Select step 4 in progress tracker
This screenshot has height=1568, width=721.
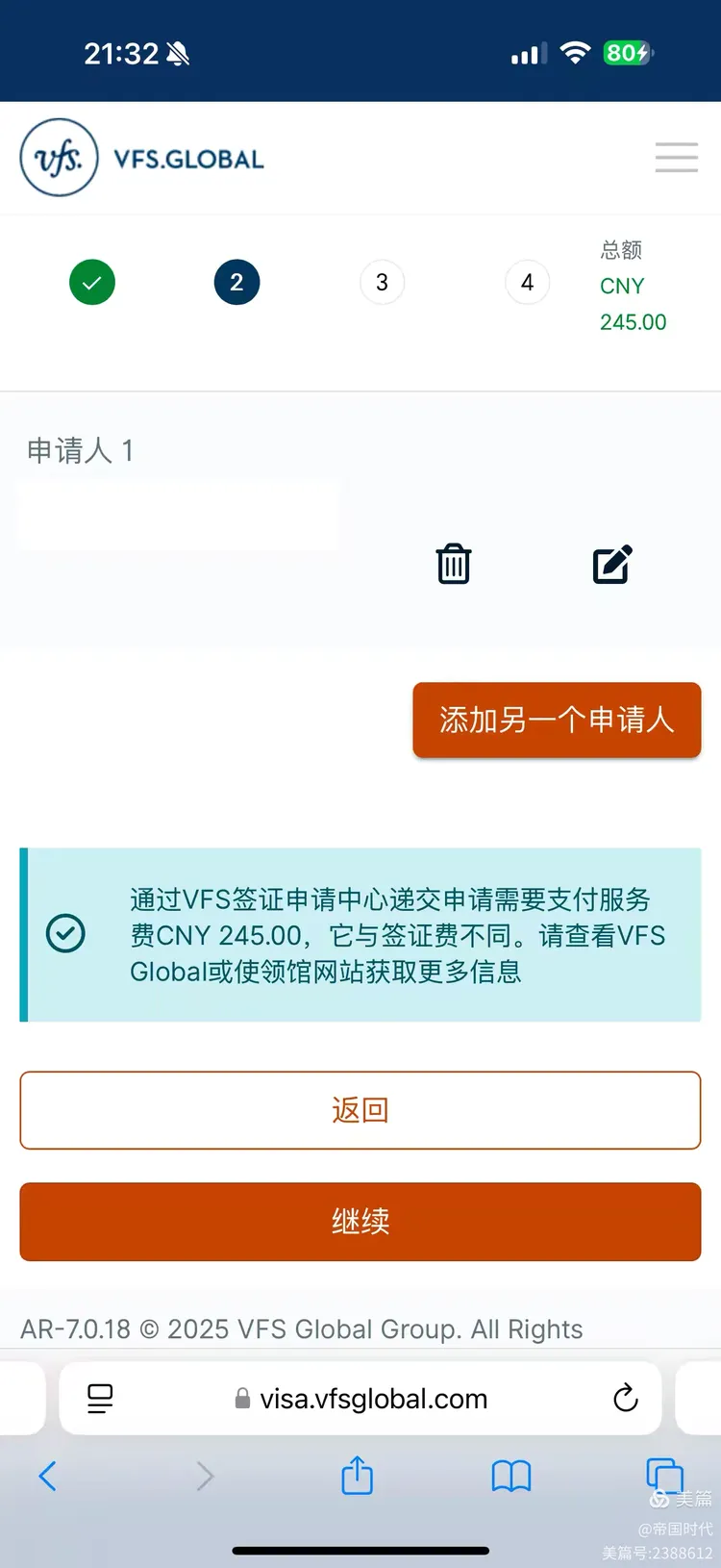pyautogui.click(x=527, y=282)
